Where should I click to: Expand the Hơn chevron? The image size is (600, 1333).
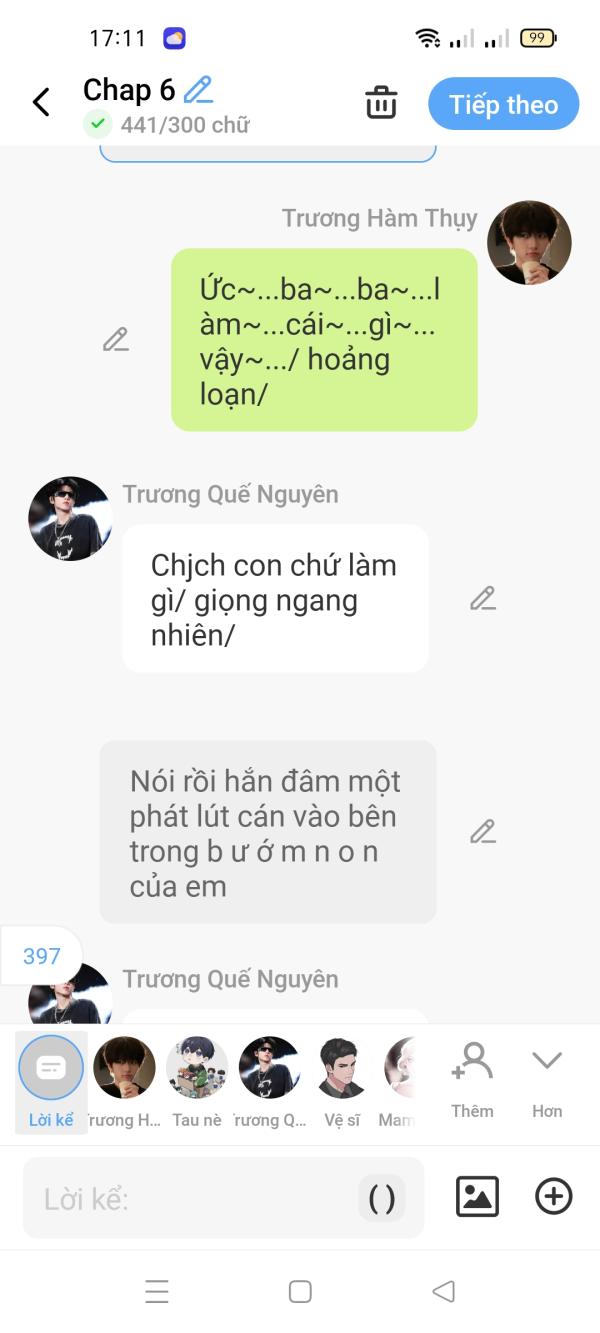(547, 1078)
